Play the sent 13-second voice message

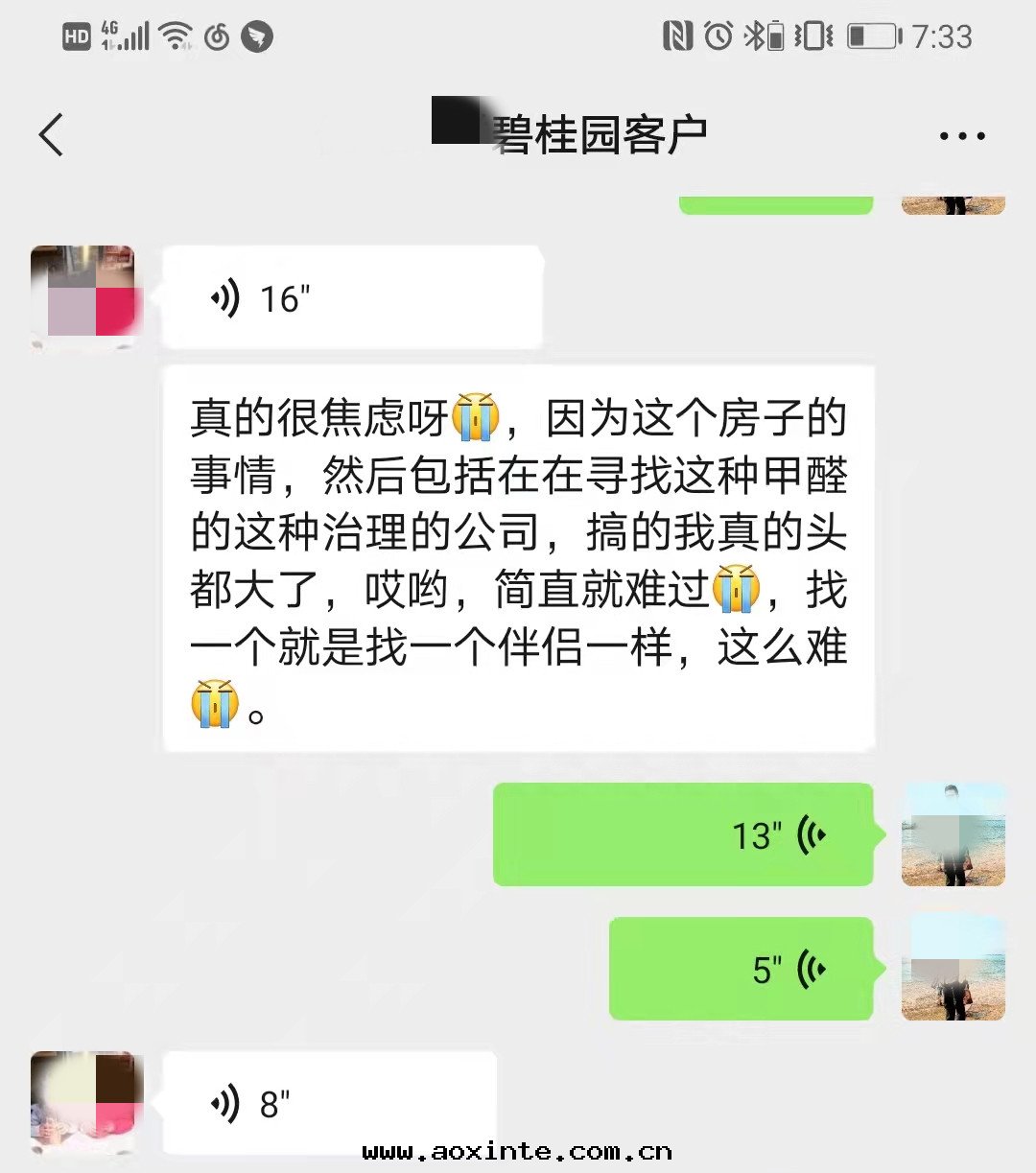tap(683, 834)
